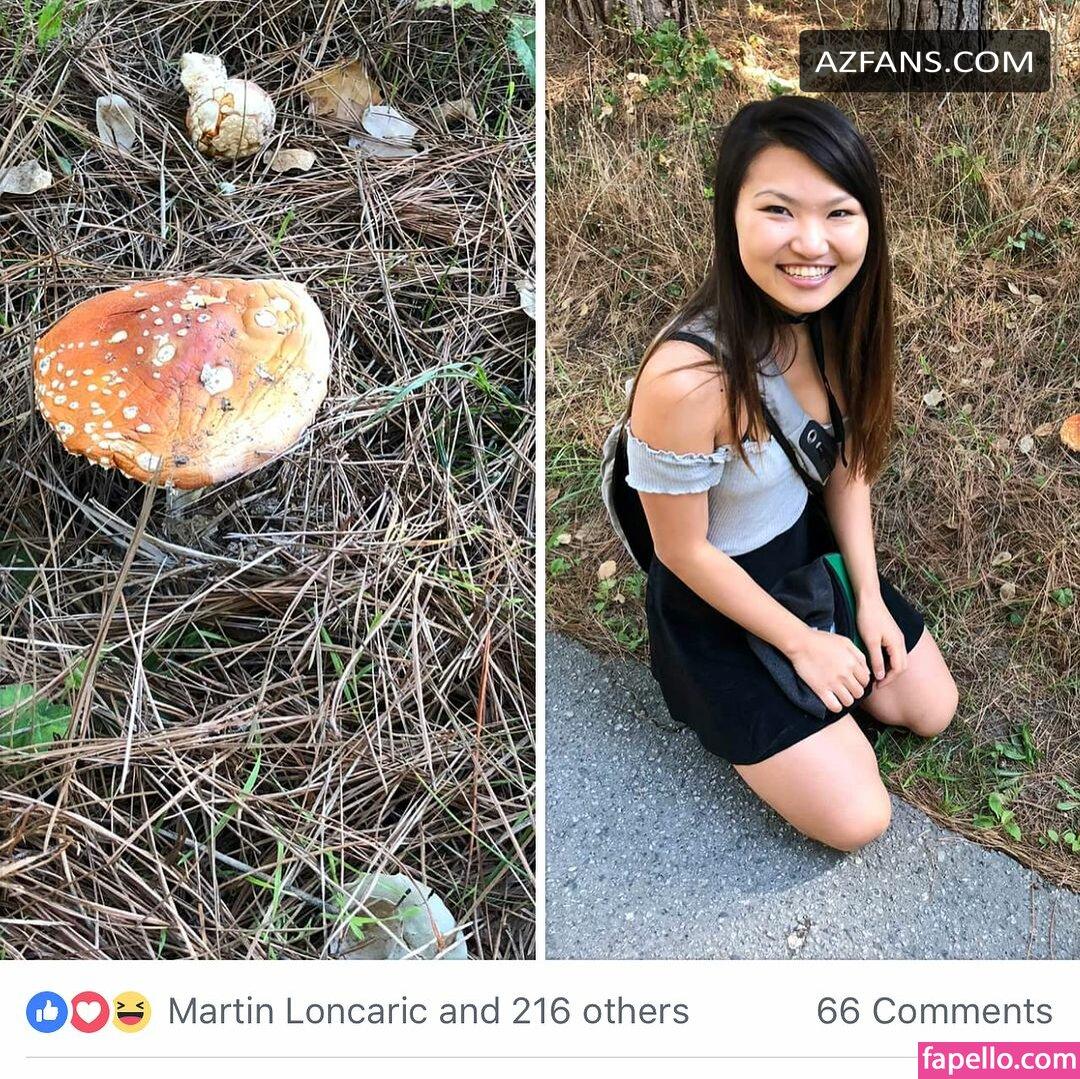Open the mushroom photo in the post
Image resolution: width=1080 pixels, height=1079 pixels.
(x=267, y=480)
